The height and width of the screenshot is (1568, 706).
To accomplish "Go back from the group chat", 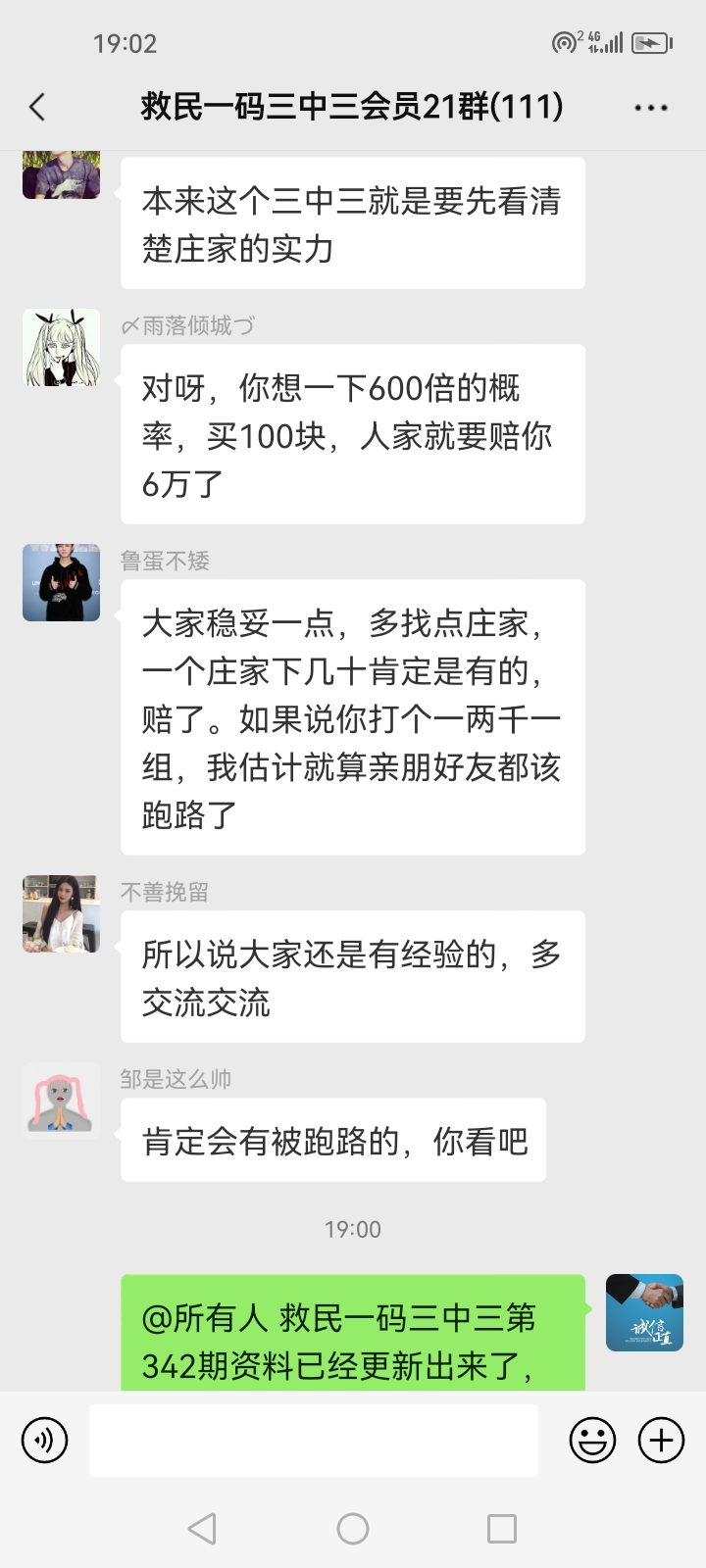I will click(37, 107).
